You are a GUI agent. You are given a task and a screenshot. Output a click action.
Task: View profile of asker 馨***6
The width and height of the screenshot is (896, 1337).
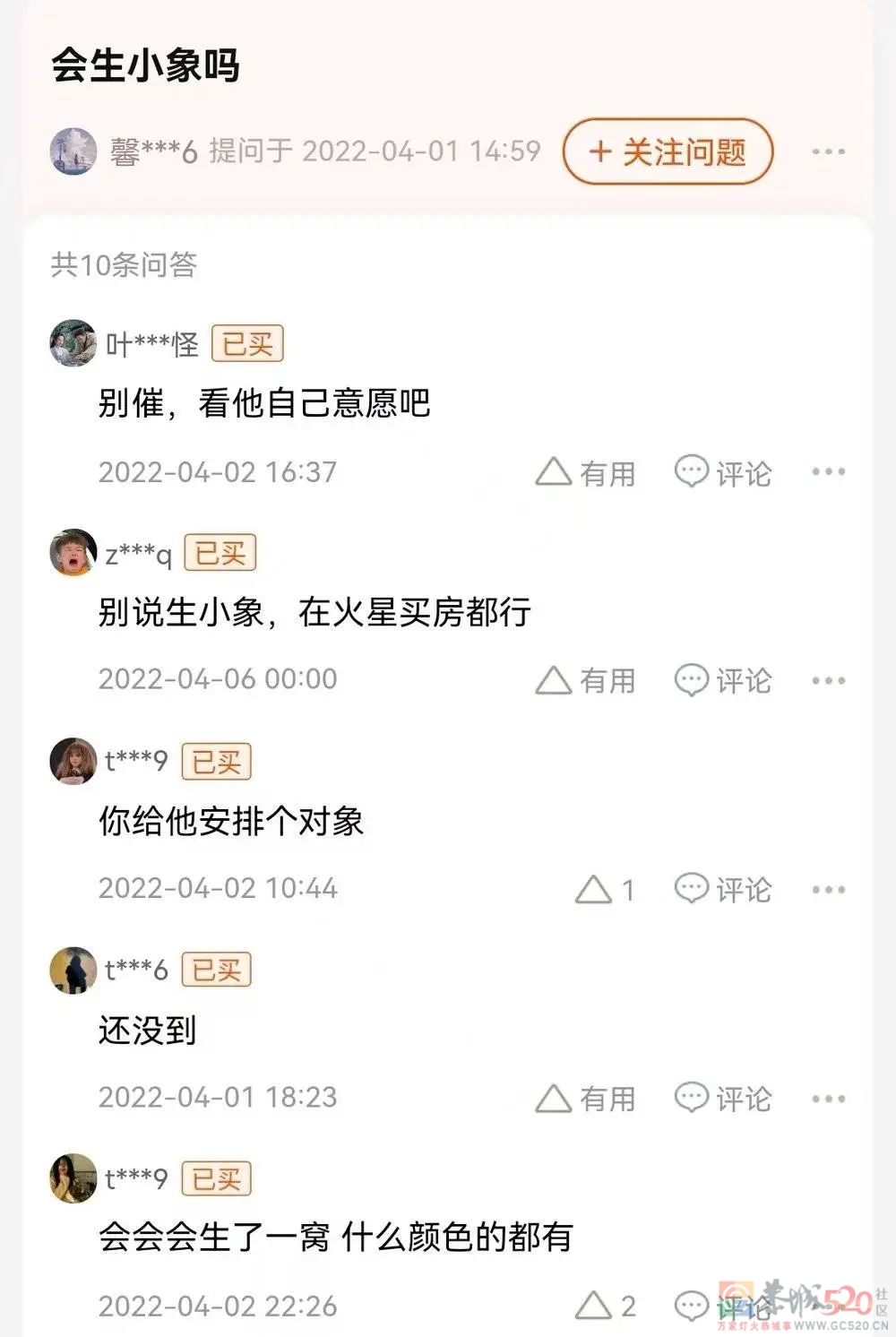pos(73,151)
